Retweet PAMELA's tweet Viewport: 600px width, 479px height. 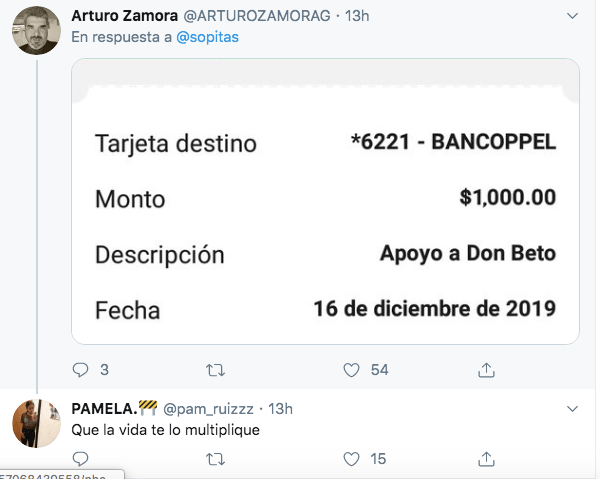[x=214, y=460]
